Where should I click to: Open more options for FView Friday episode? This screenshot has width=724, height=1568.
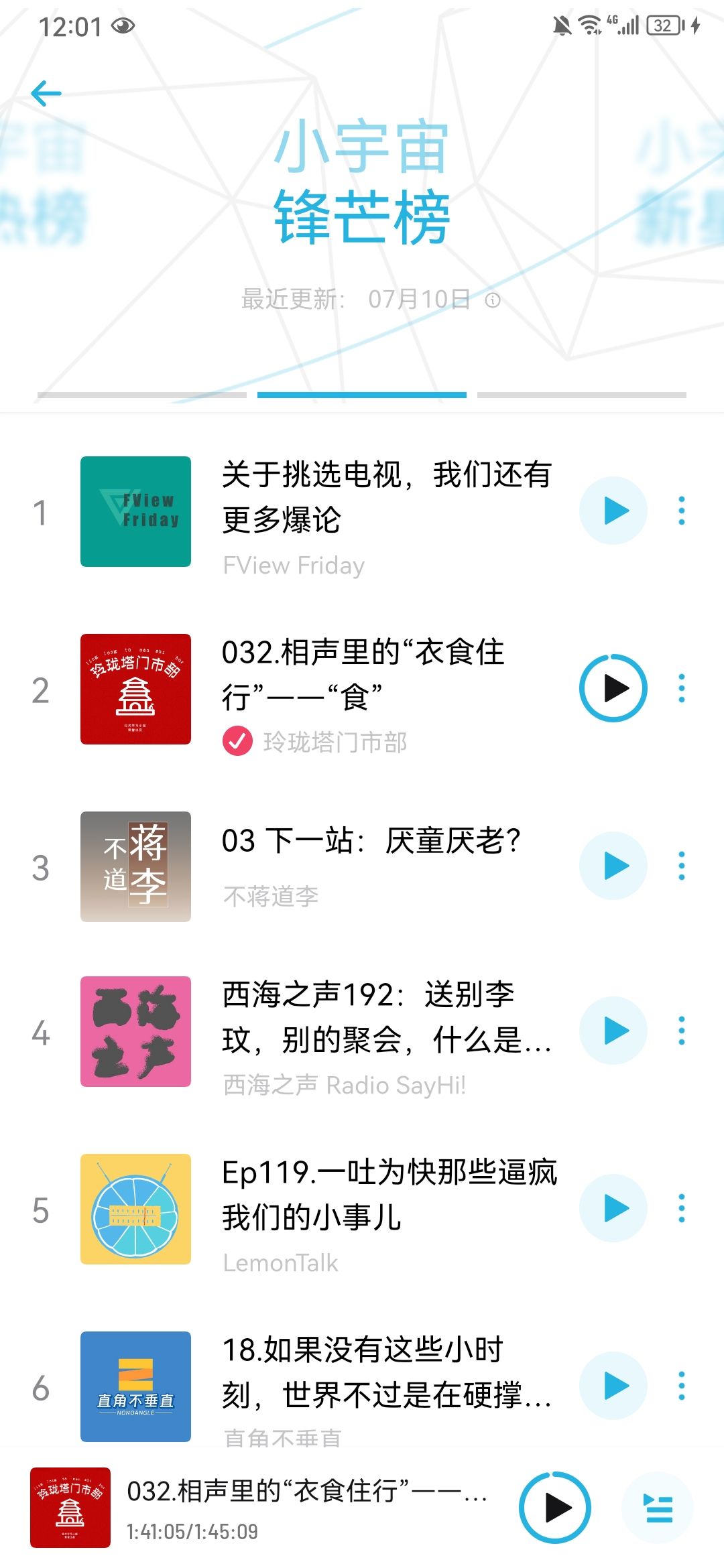[x=682, y=511]
